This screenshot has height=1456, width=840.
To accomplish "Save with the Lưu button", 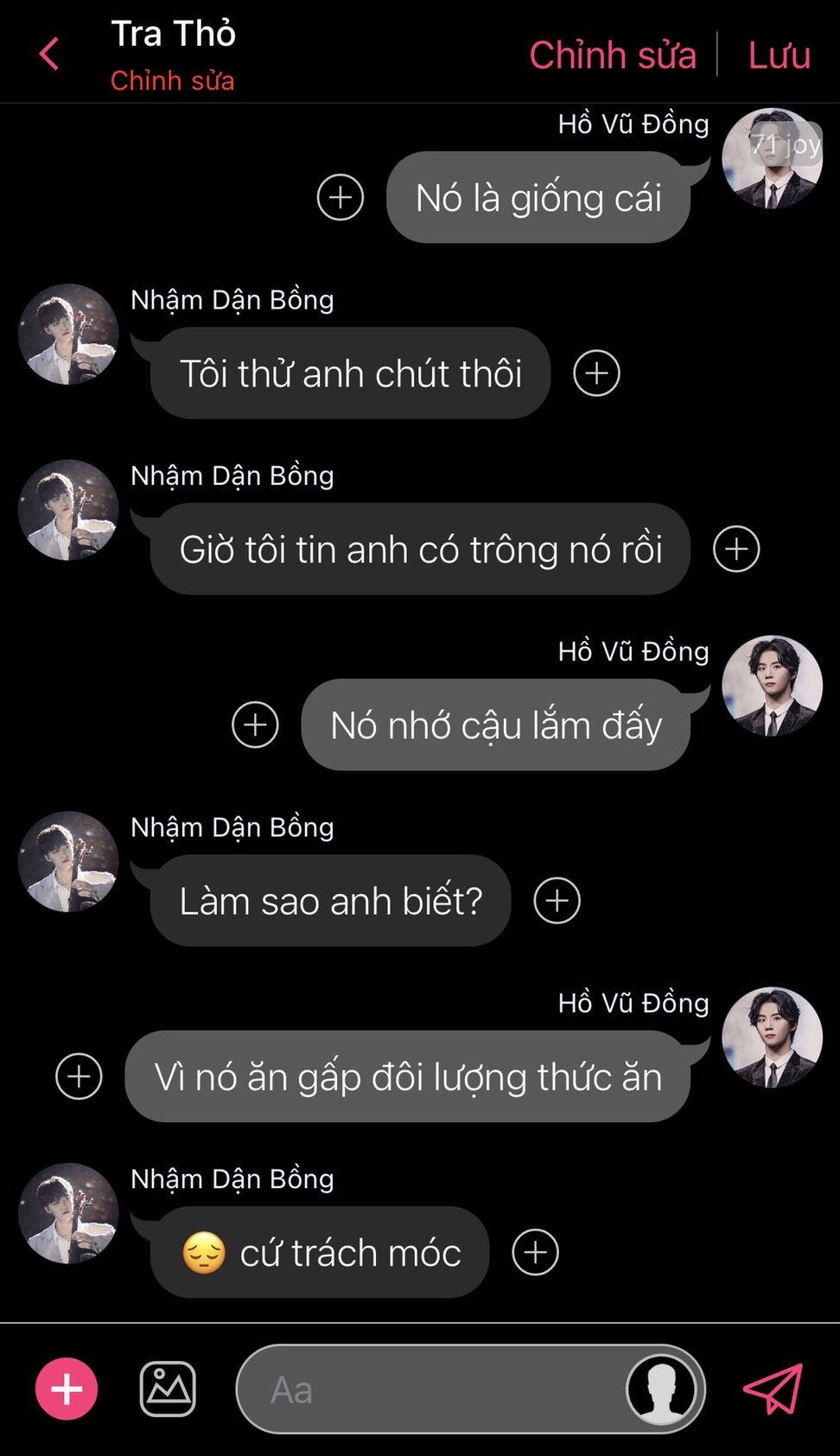I will coord(779,55).
